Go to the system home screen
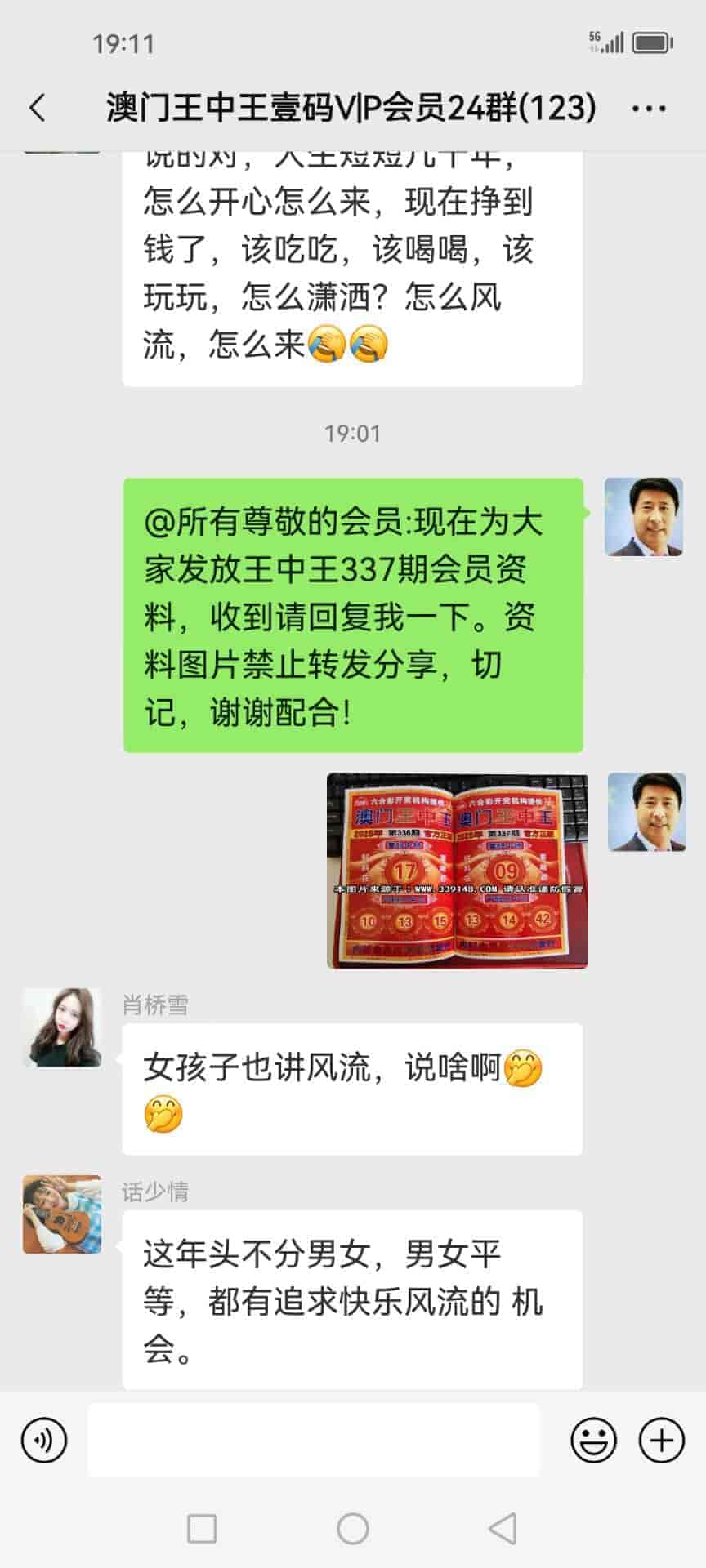The height and width of the screenshot is (1568, 706). [x=353, y=1528]
